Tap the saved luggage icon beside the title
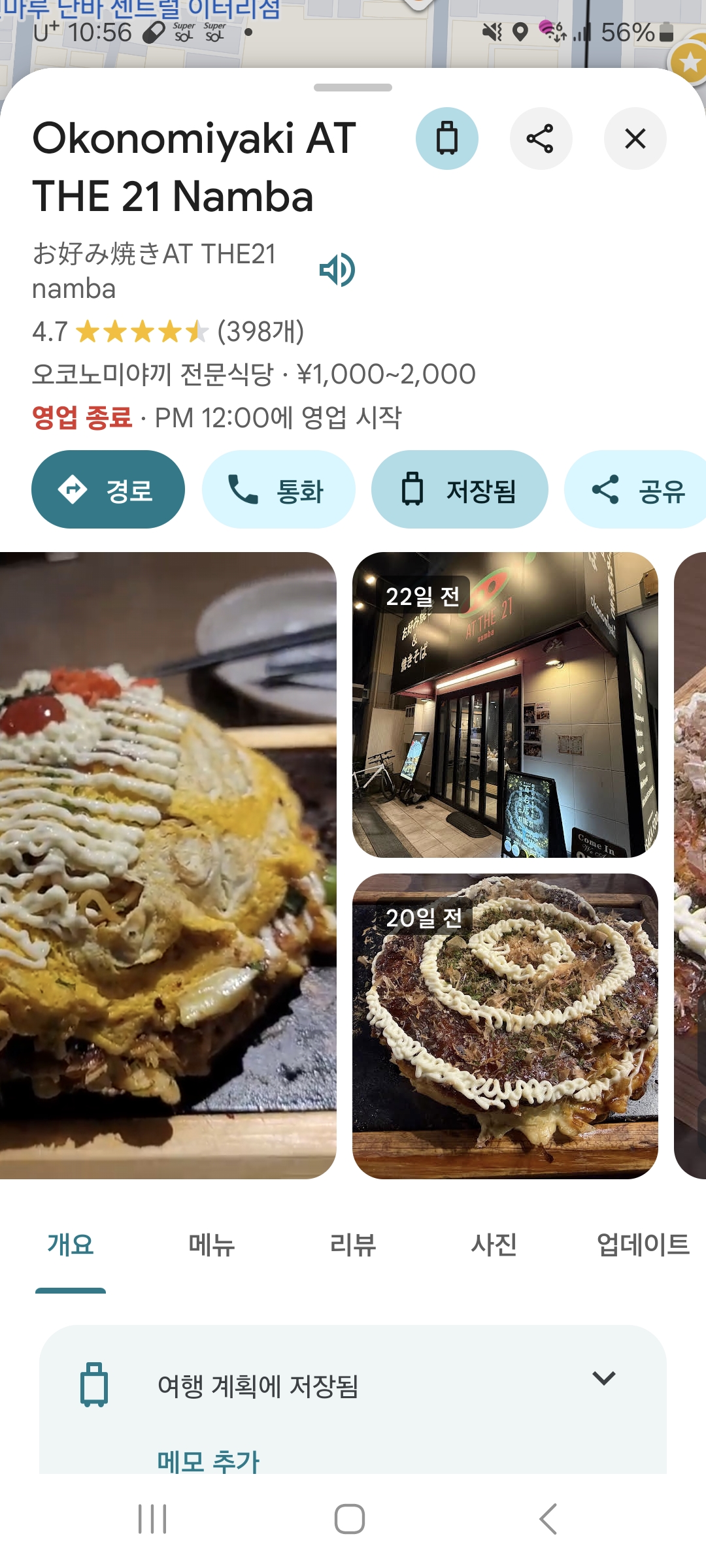The width and height of the screenshot is (706, 1568). tap(447, 139)
